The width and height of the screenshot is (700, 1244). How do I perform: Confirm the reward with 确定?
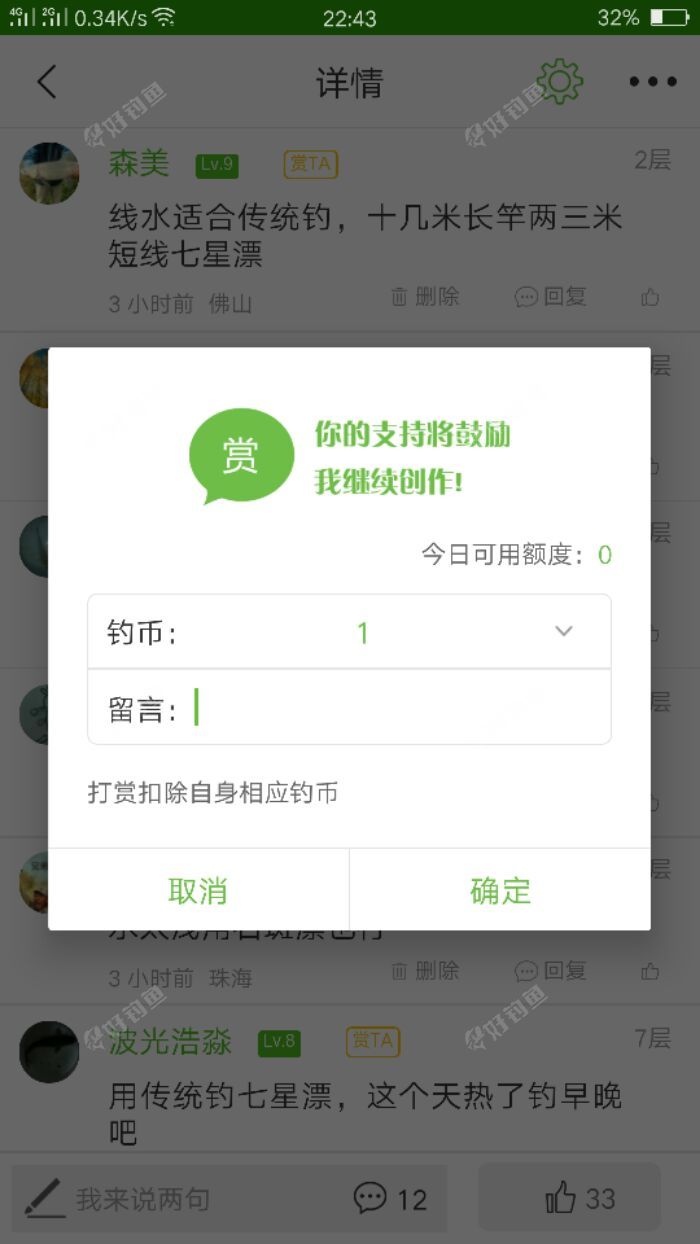click(x=500, y=890)
